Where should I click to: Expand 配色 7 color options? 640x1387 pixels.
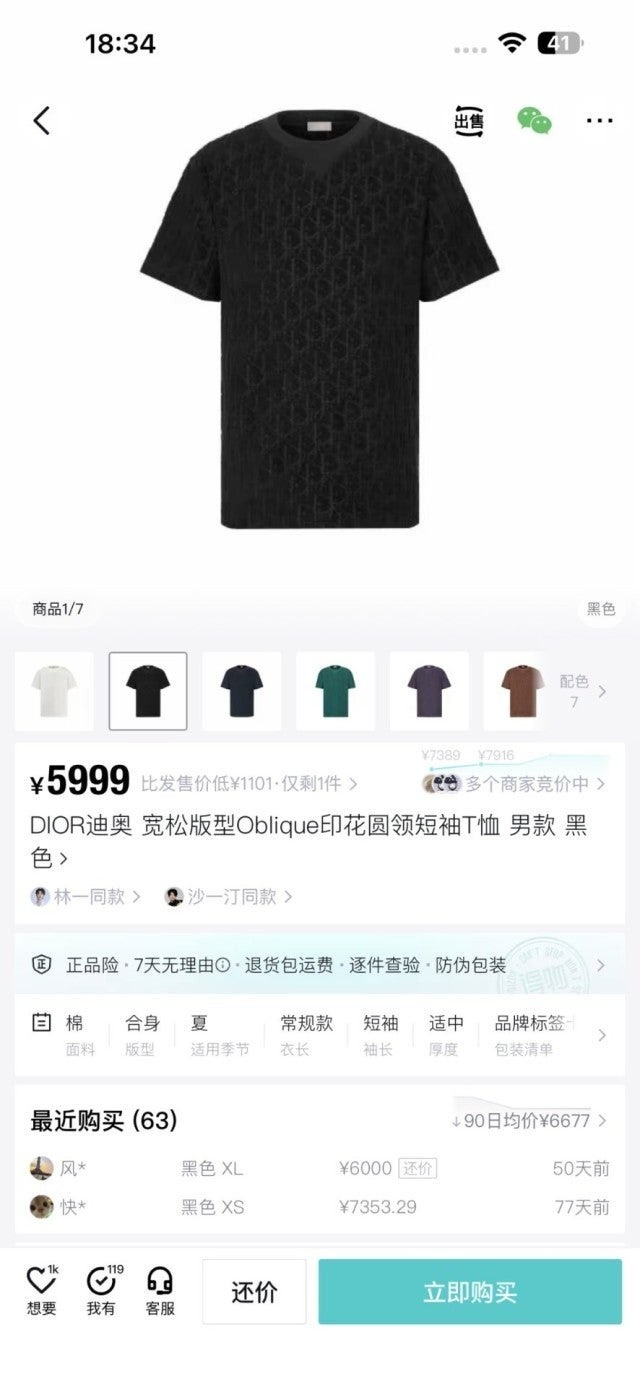pyautogui.click(x=583, y=691)
